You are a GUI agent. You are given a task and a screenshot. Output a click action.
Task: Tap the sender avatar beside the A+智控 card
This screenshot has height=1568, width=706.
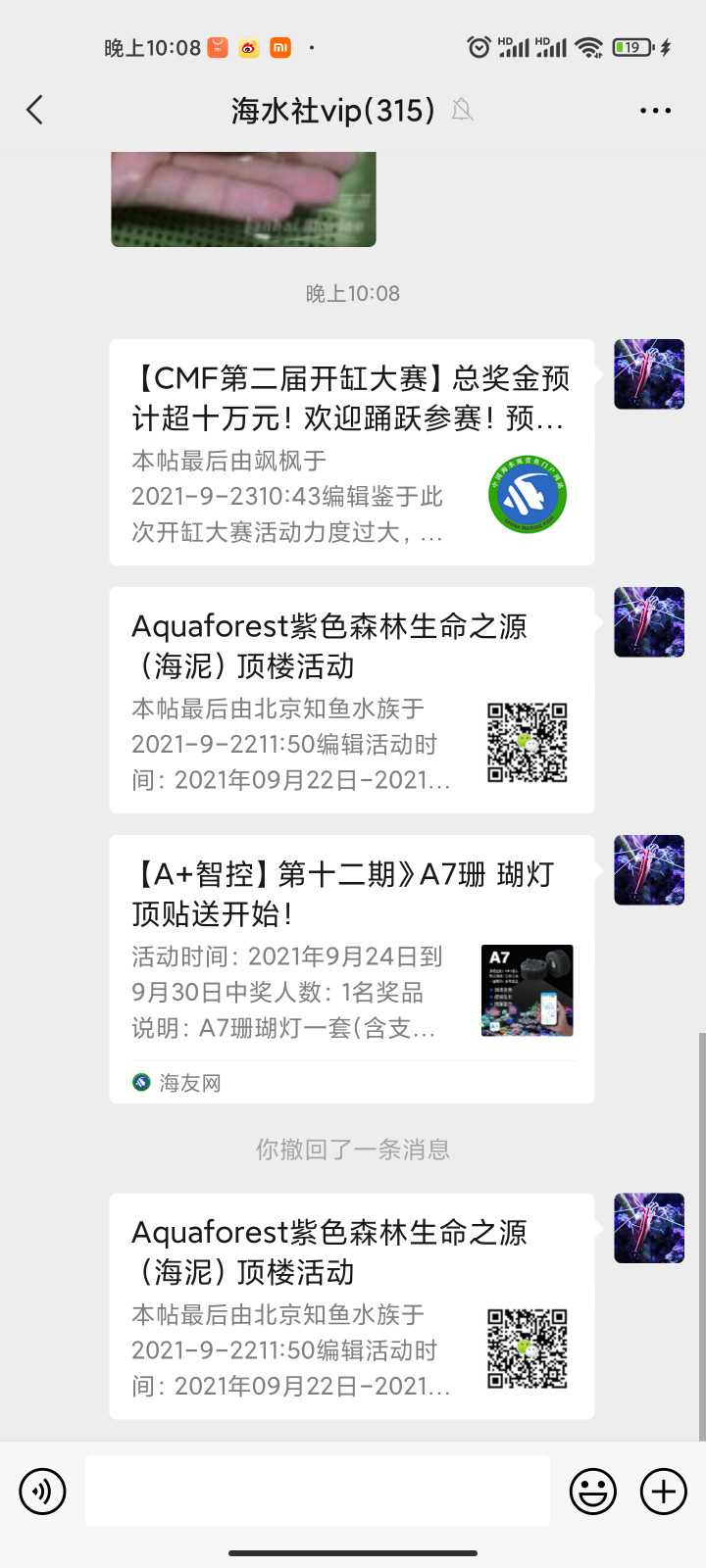pyautogui.click(x=649, y=870)
